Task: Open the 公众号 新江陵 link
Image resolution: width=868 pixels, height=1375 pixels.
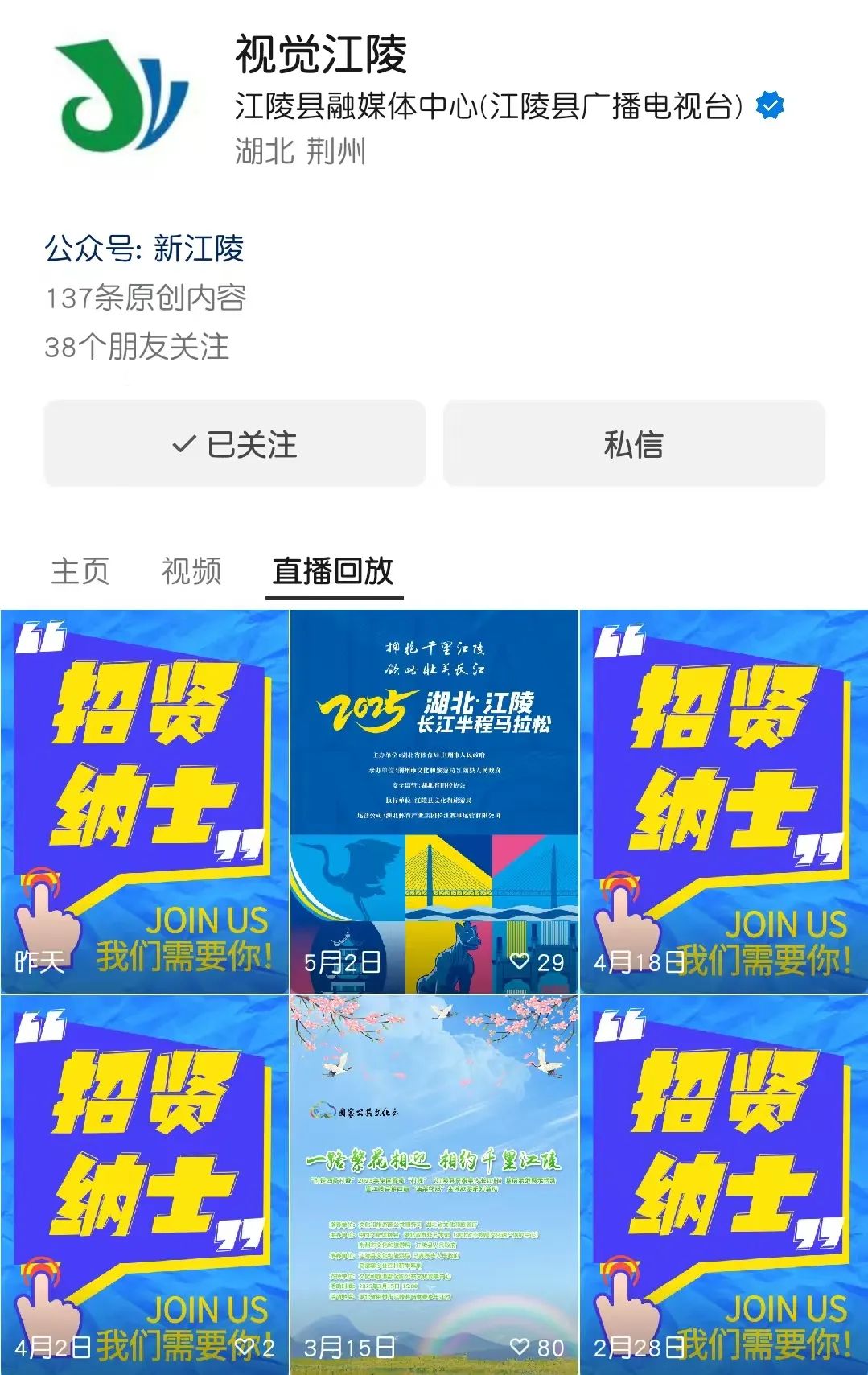Action: [145, 249]
